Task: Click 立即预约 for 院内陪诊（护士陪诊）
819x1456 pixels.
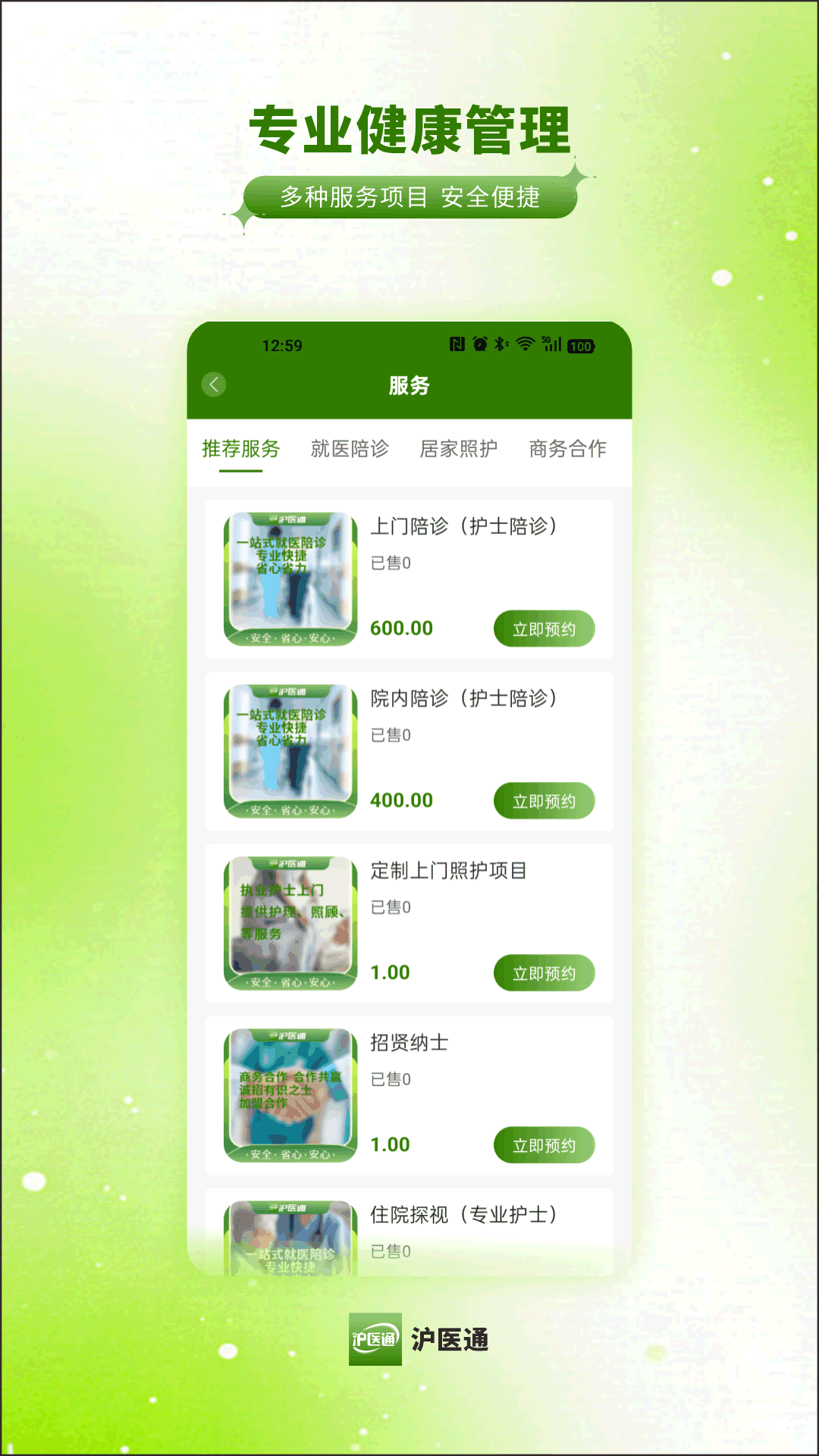Action: coord(544,800)
